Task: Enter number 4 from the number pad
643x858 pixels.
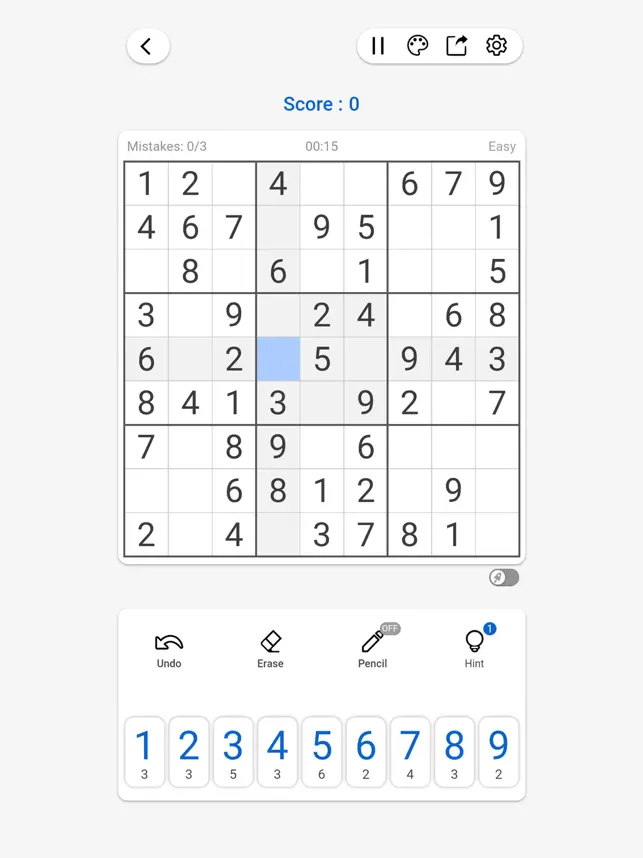Action: (x=277, y=751)
